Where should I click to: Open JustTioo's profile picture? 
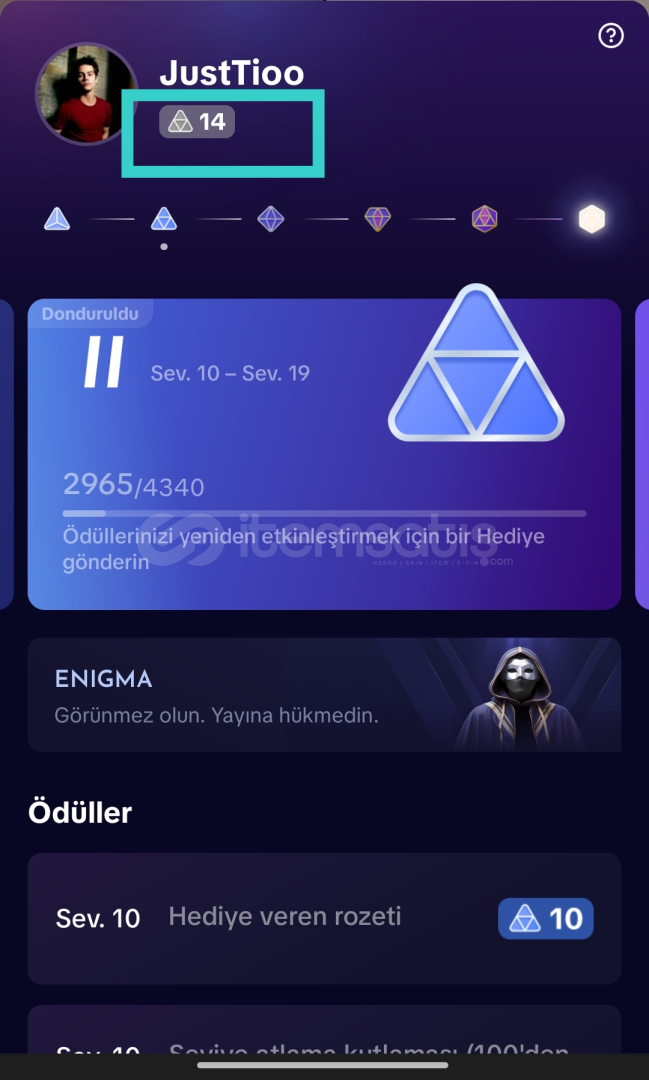(87, 94)
